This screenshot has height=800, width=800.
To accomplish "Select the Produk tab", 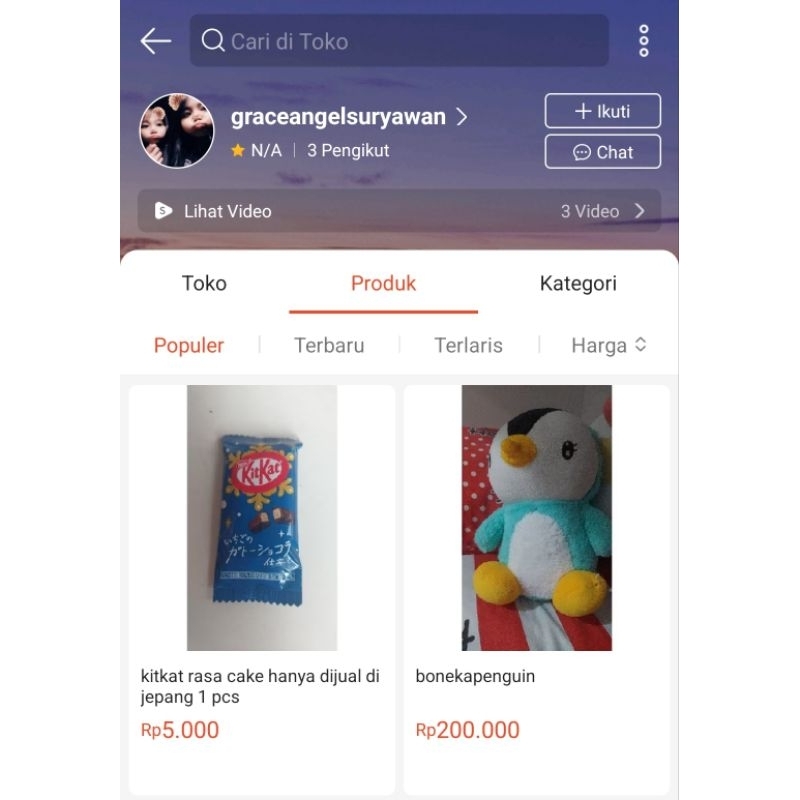I will pyautogui.click(x=383, y=283).
